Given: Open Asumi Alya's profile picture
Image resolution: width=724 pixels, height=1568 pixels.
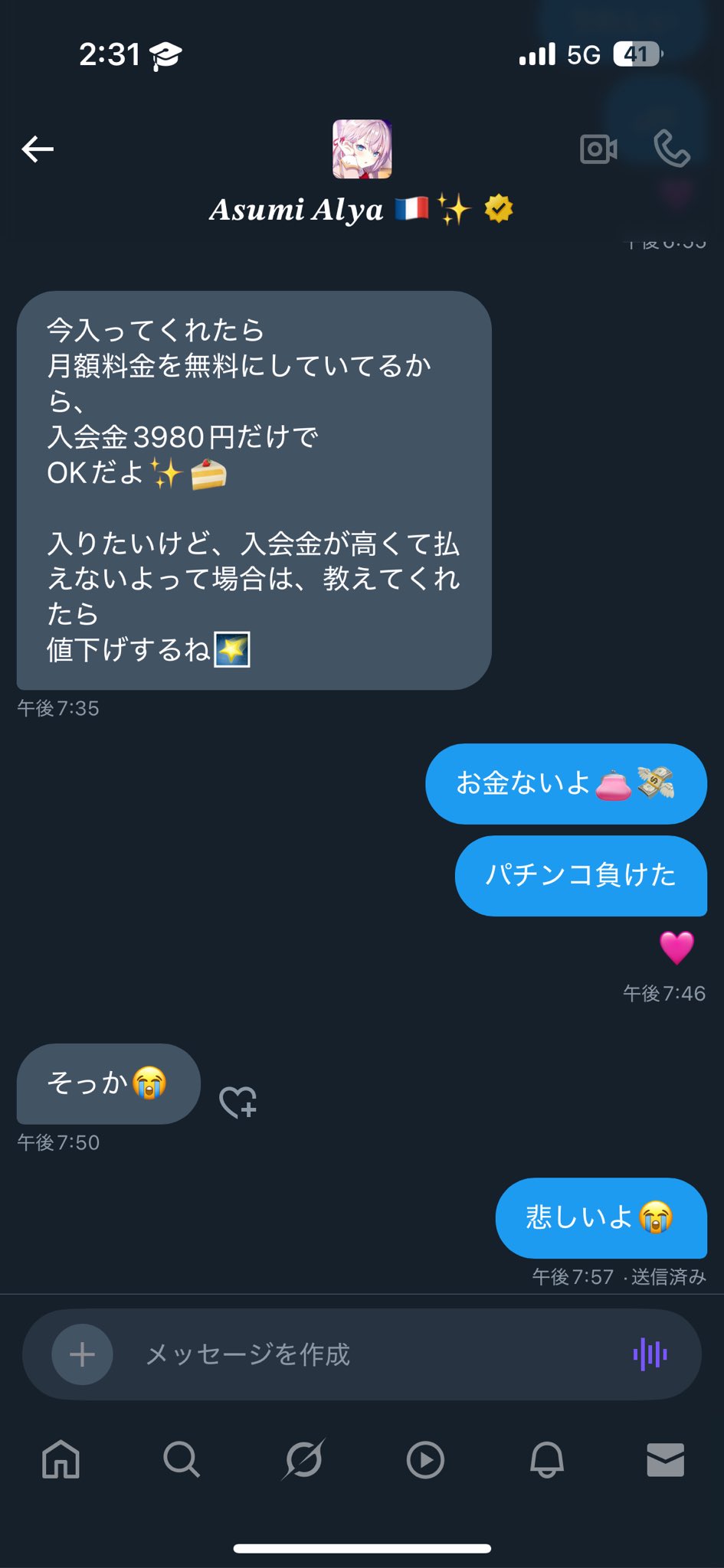Looking at the screenshot, I should click(x=362, y=149).
